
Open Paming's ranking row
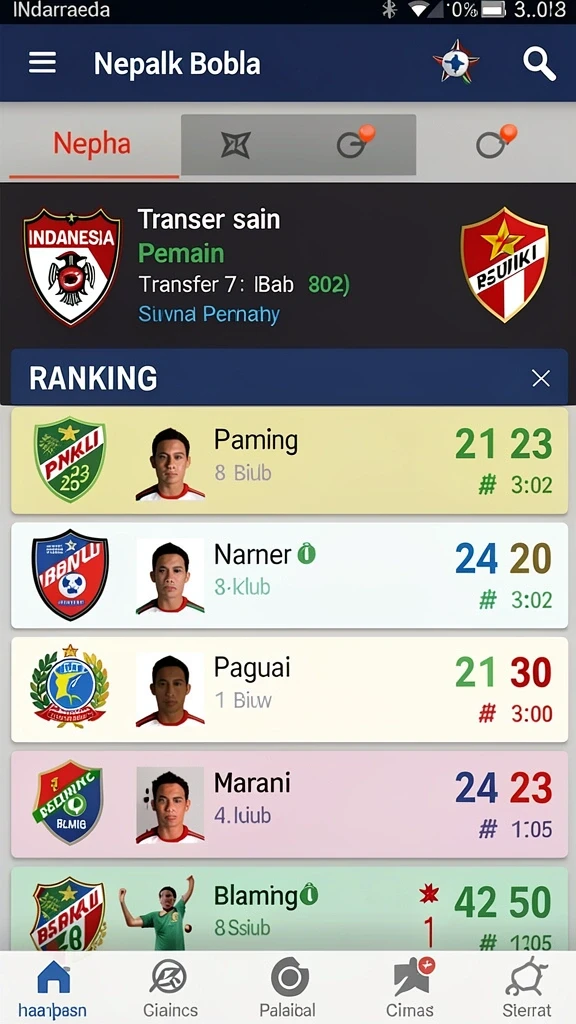tap(289, 460)
